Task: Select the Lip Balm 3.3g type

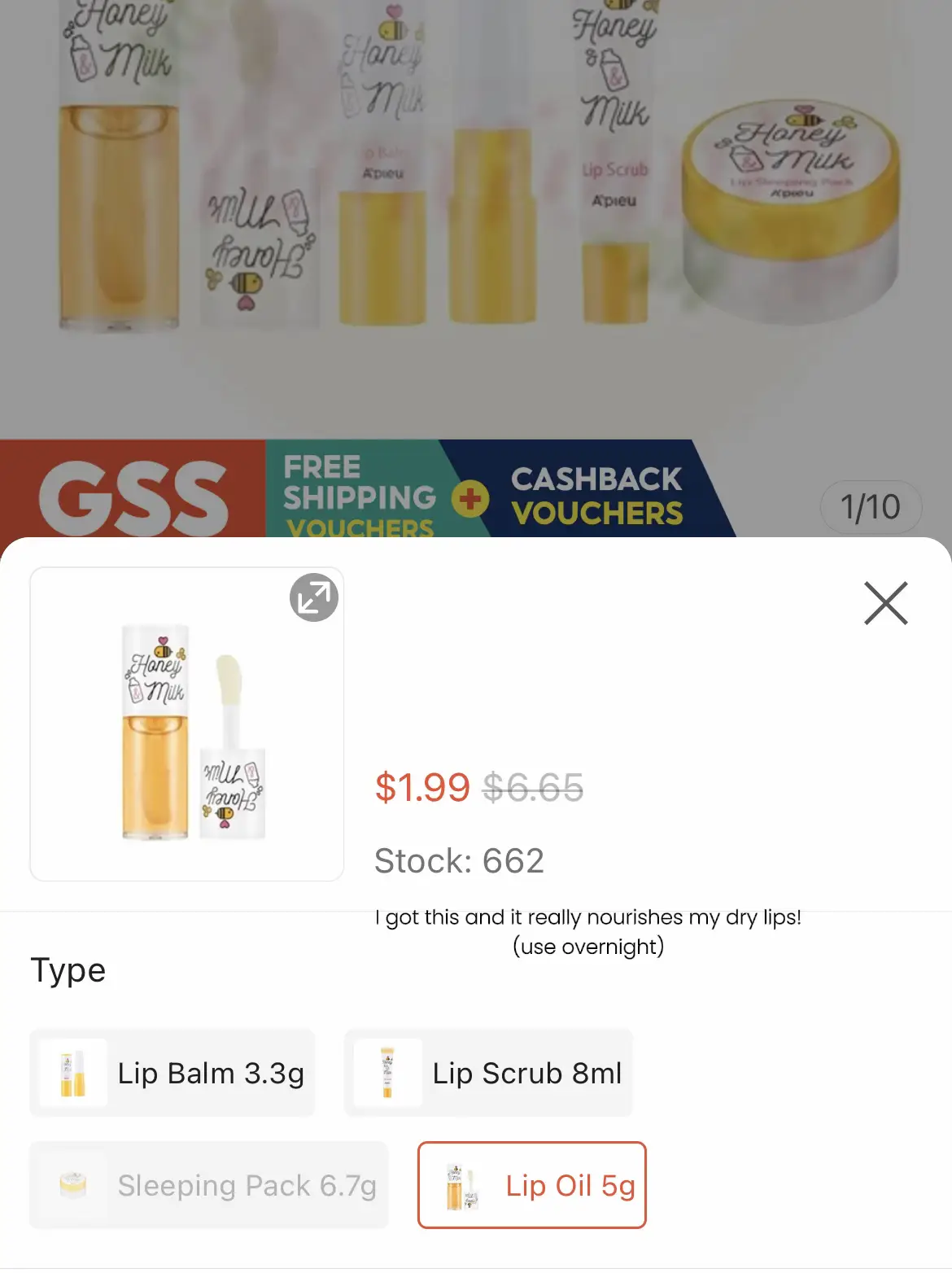Action: pyautogui.click(x=172, y=1073)
